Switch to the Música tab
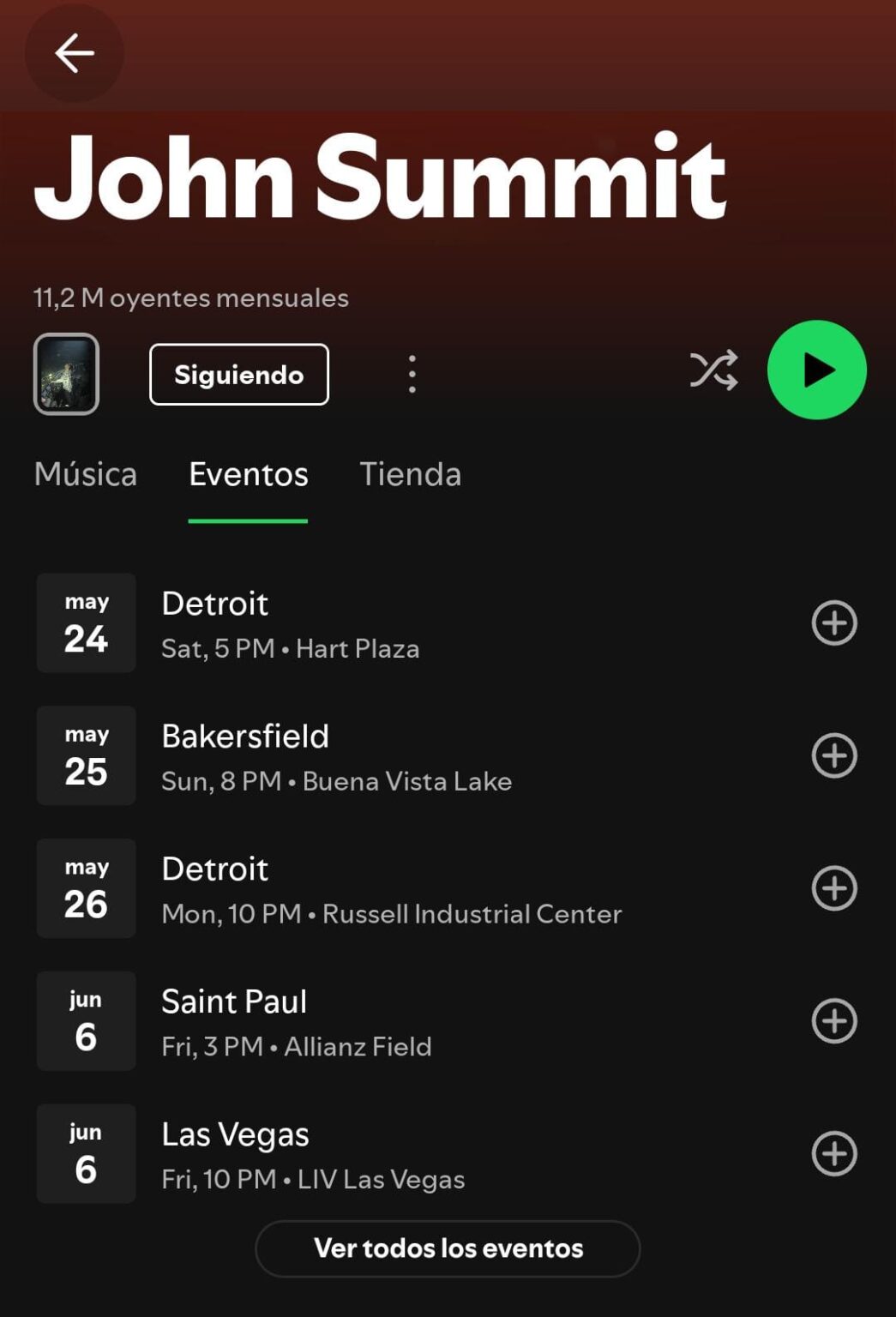896x1317 pixels. [x=85, y=474]
